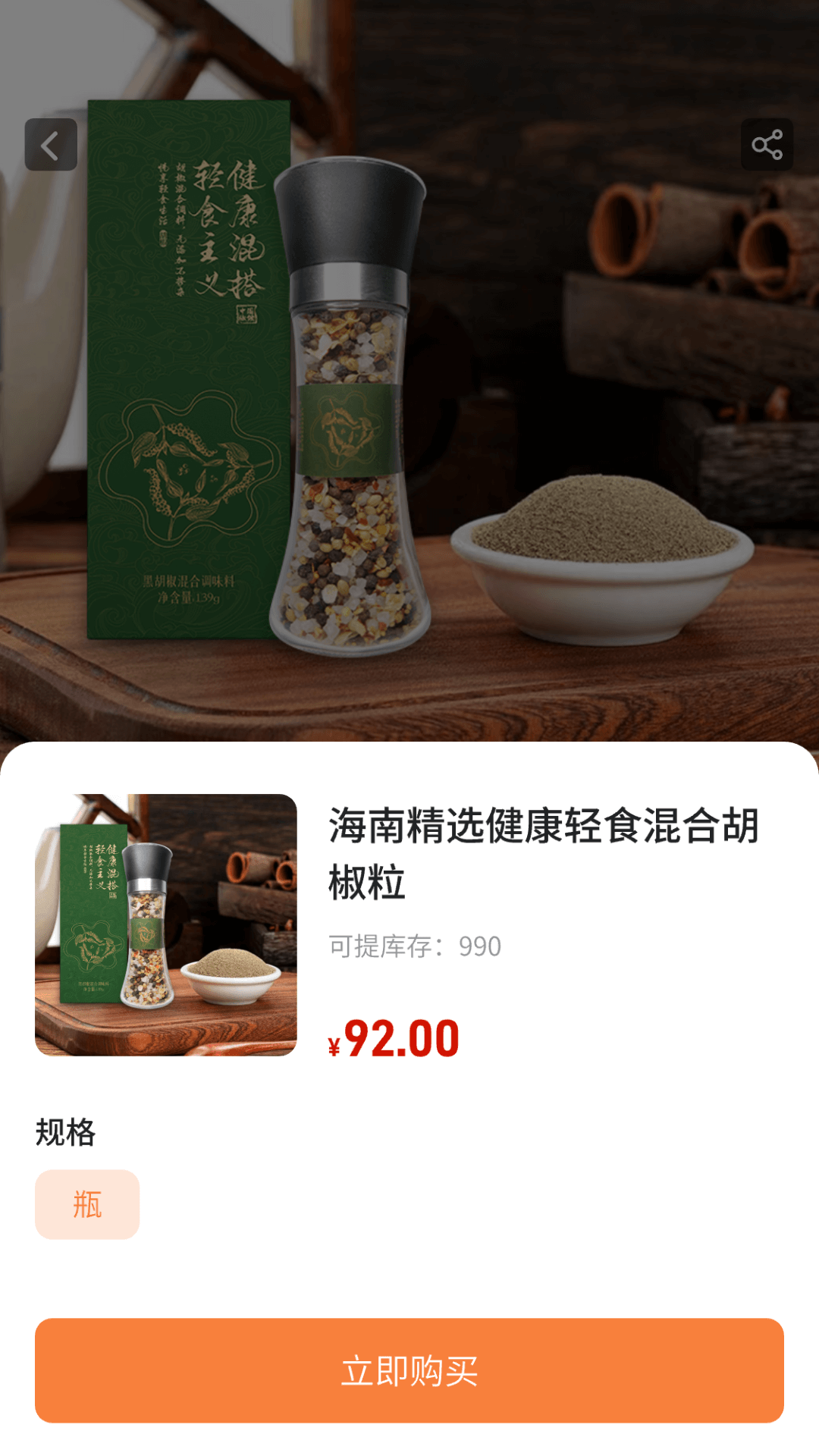Share this product
819x1456 pixels.
(x=767, y=145)
